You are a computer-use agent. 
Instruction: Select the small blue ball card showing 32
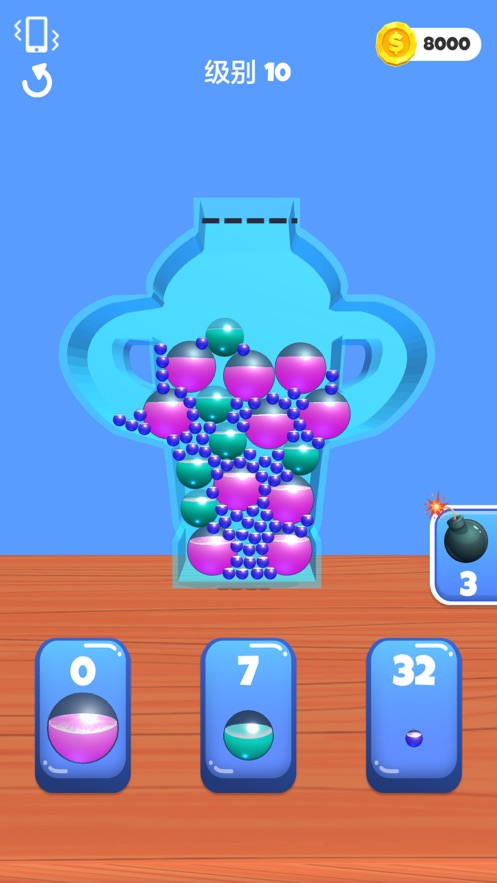(414, 716)
